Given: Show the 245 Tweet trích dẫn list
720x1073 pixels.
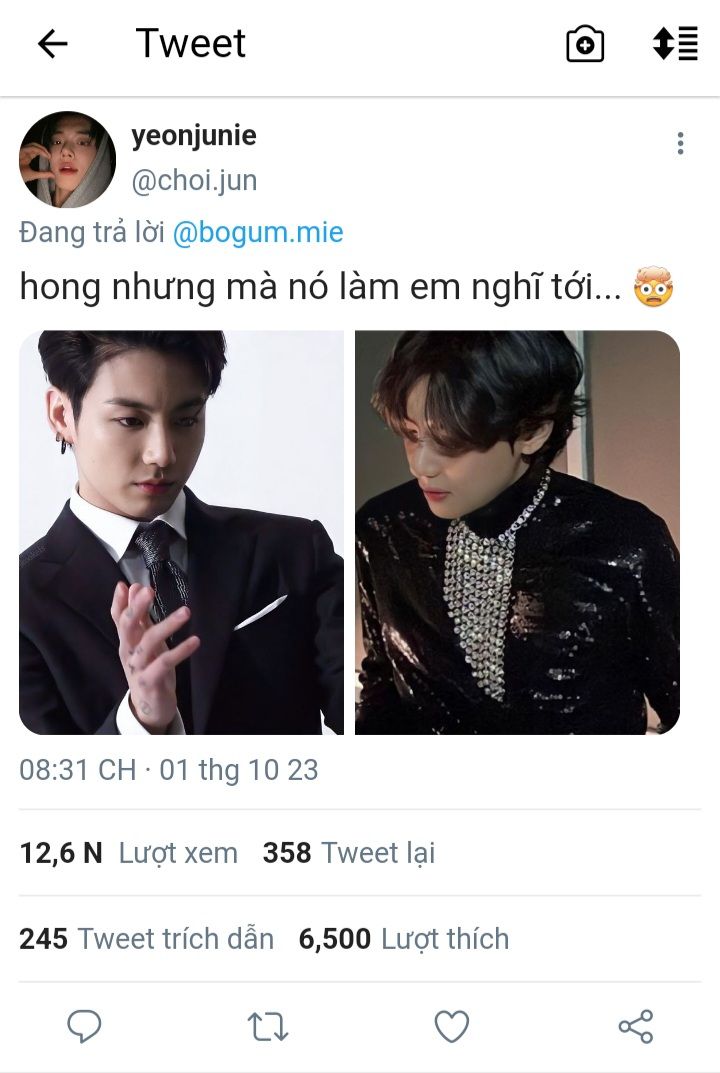Looking at the screenshot, I should [146, 939].
